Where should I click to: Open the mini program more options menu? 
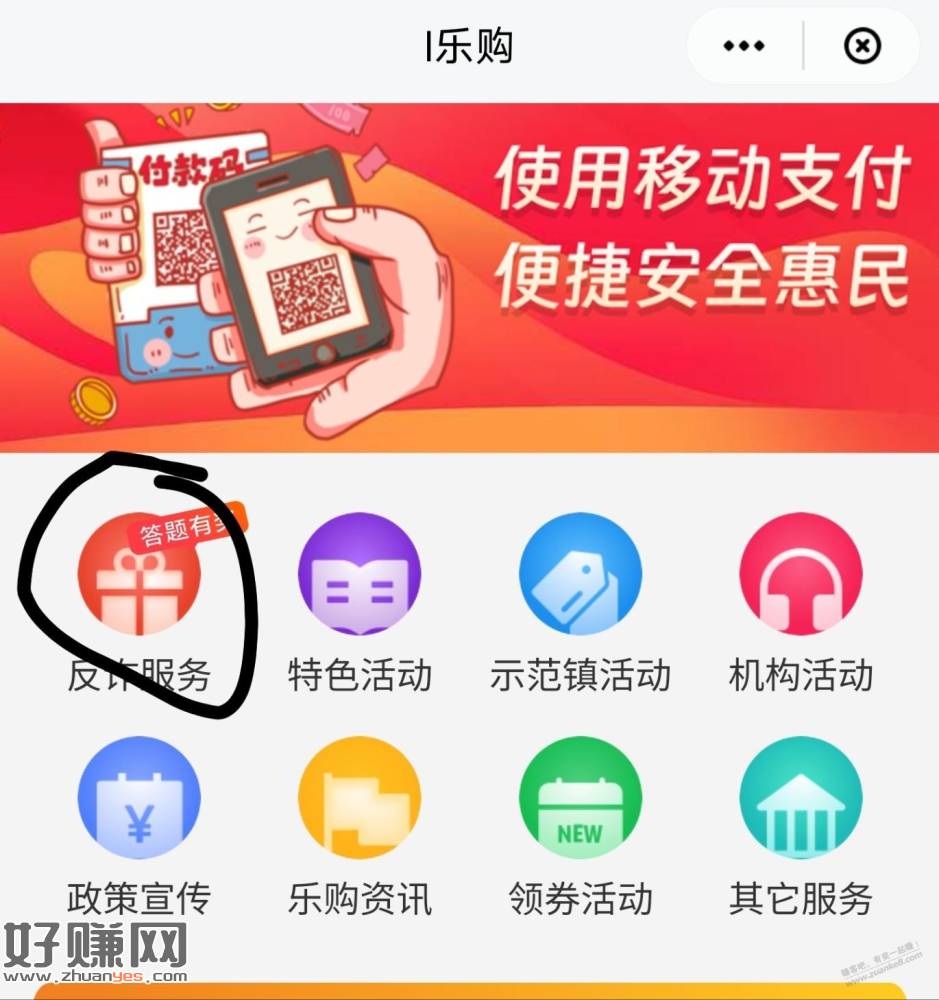pos(744,47)
